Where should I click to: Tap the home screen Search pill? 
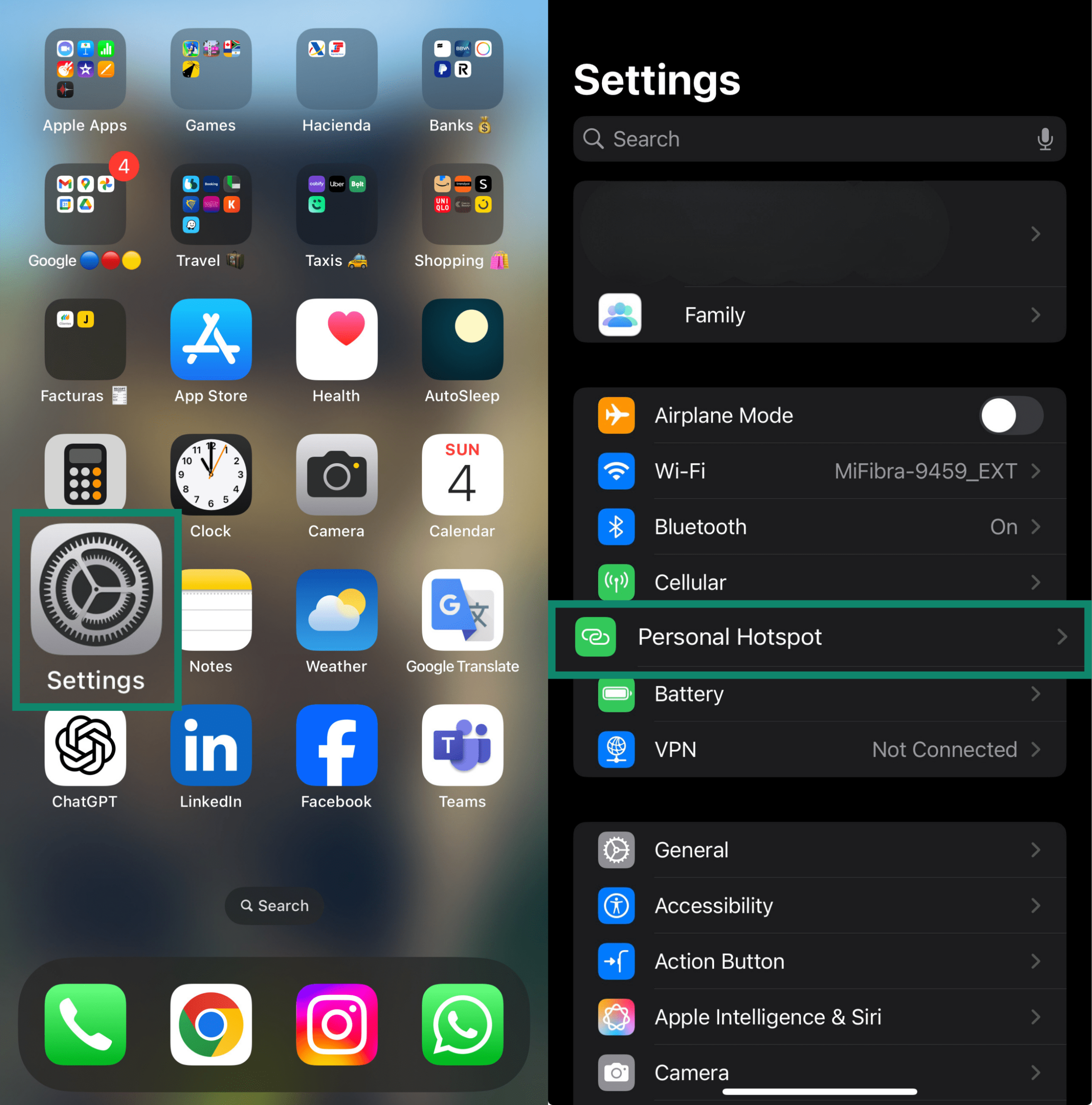(274, 906)
